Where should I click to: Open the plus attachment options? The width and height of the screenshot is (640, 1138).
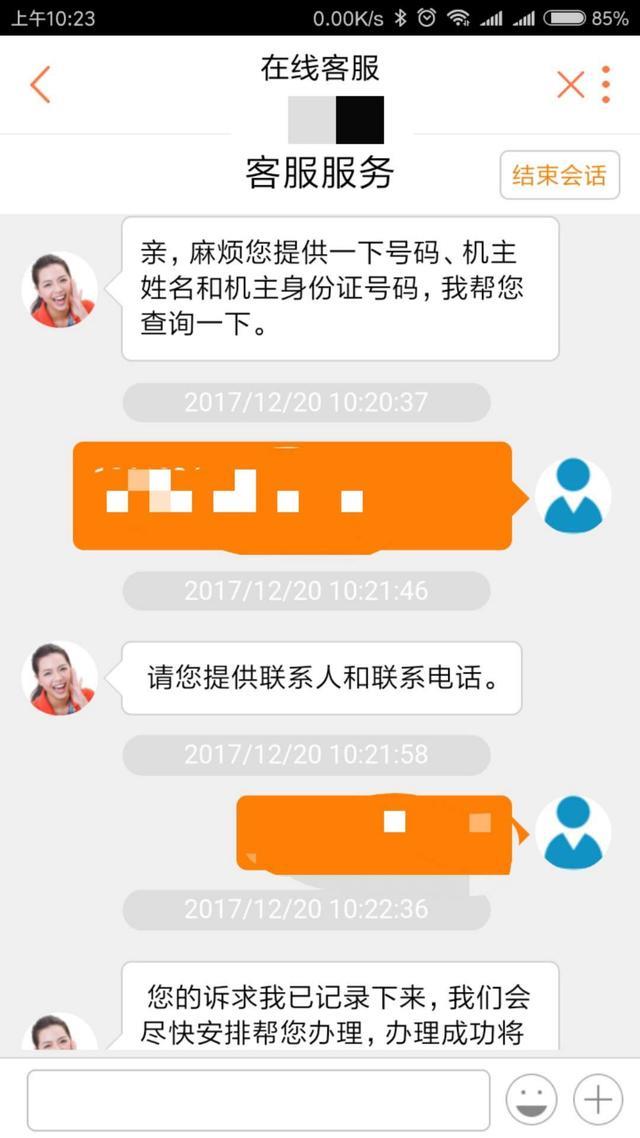coord(598,1100)
